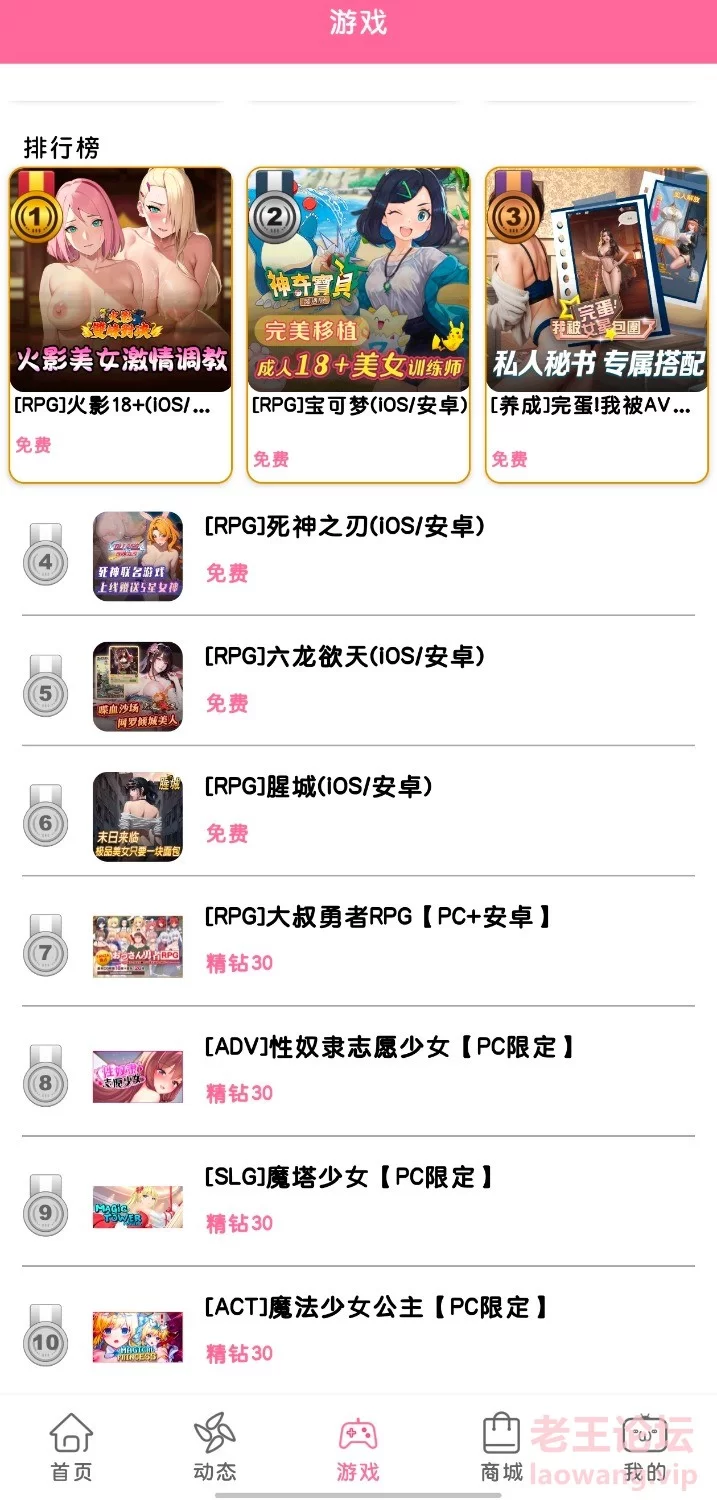
Task: Go to the 商城 shop tab
Action: pos(502,1447)
